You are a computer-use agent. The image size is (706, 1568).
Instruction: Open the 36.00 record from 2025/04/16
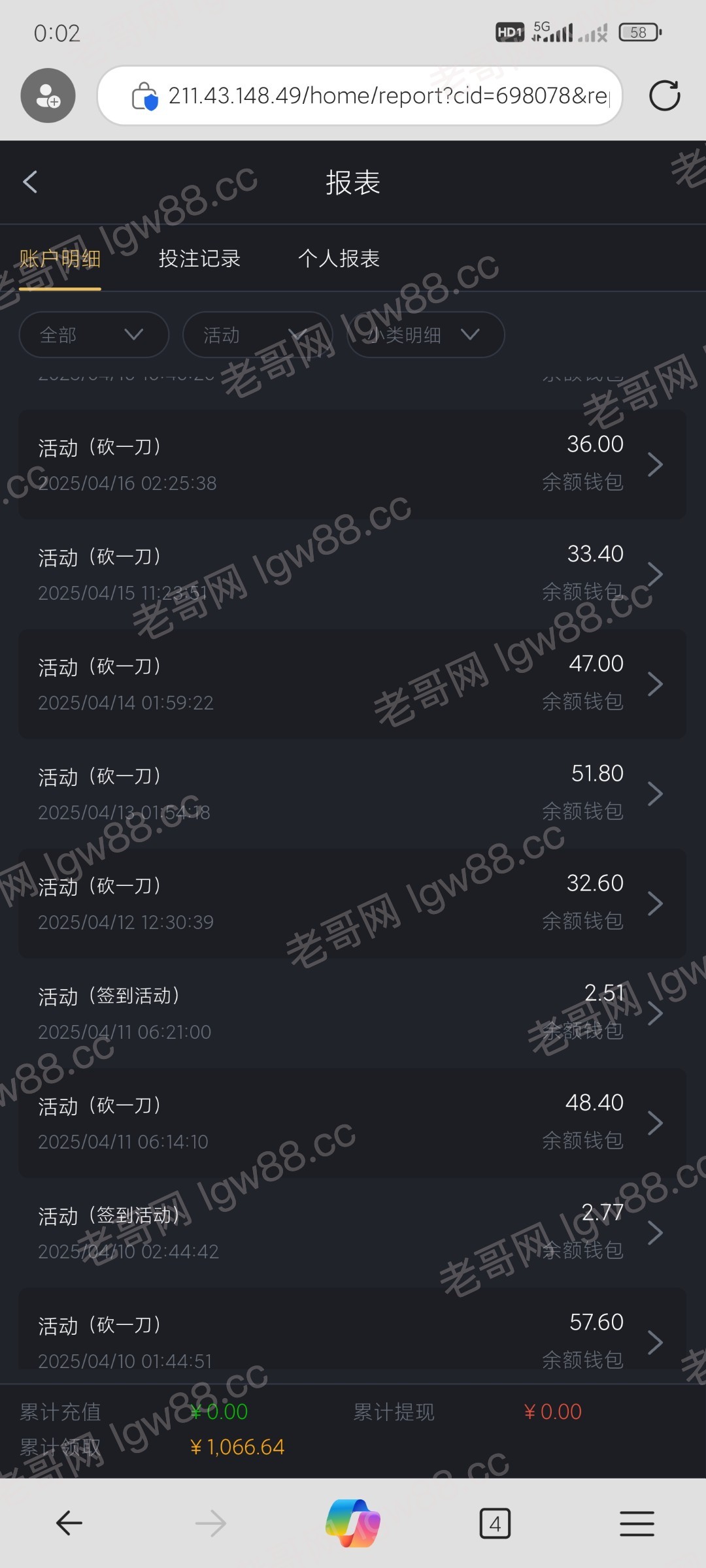click(352, 465)
